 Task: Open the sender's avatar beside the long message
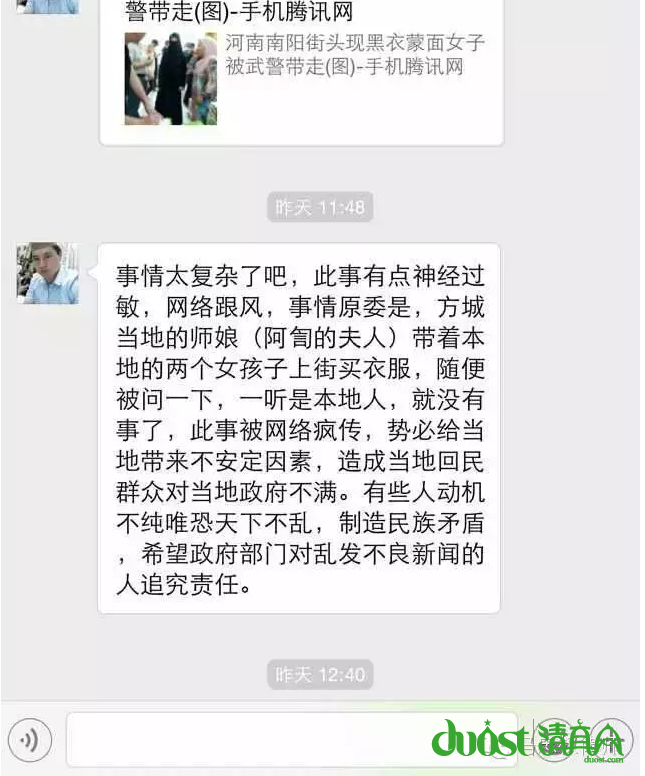click(47, 272)
